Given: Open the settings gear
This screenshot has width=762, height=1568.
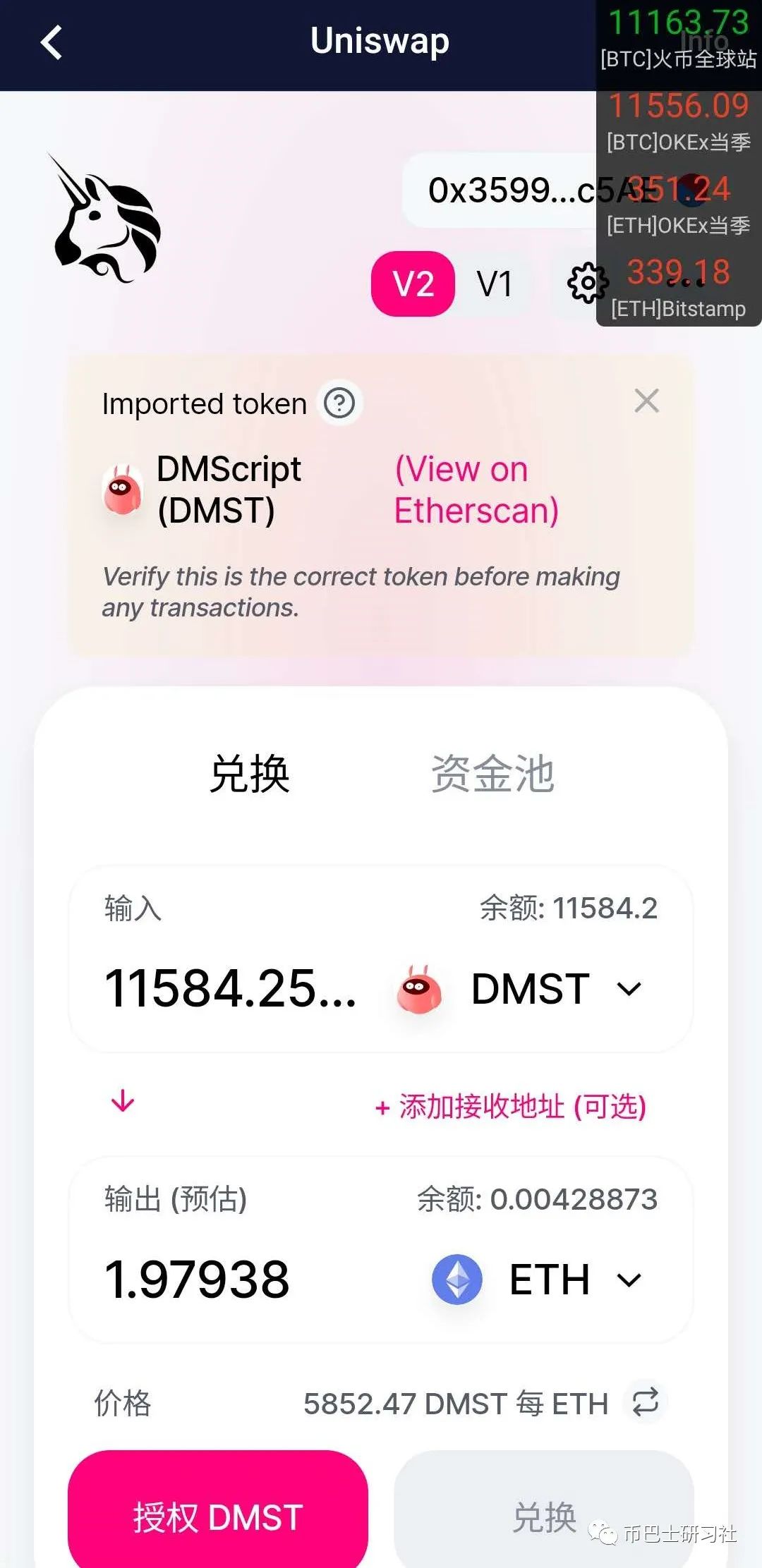Looking at the screenshot, I should (589, 283).
